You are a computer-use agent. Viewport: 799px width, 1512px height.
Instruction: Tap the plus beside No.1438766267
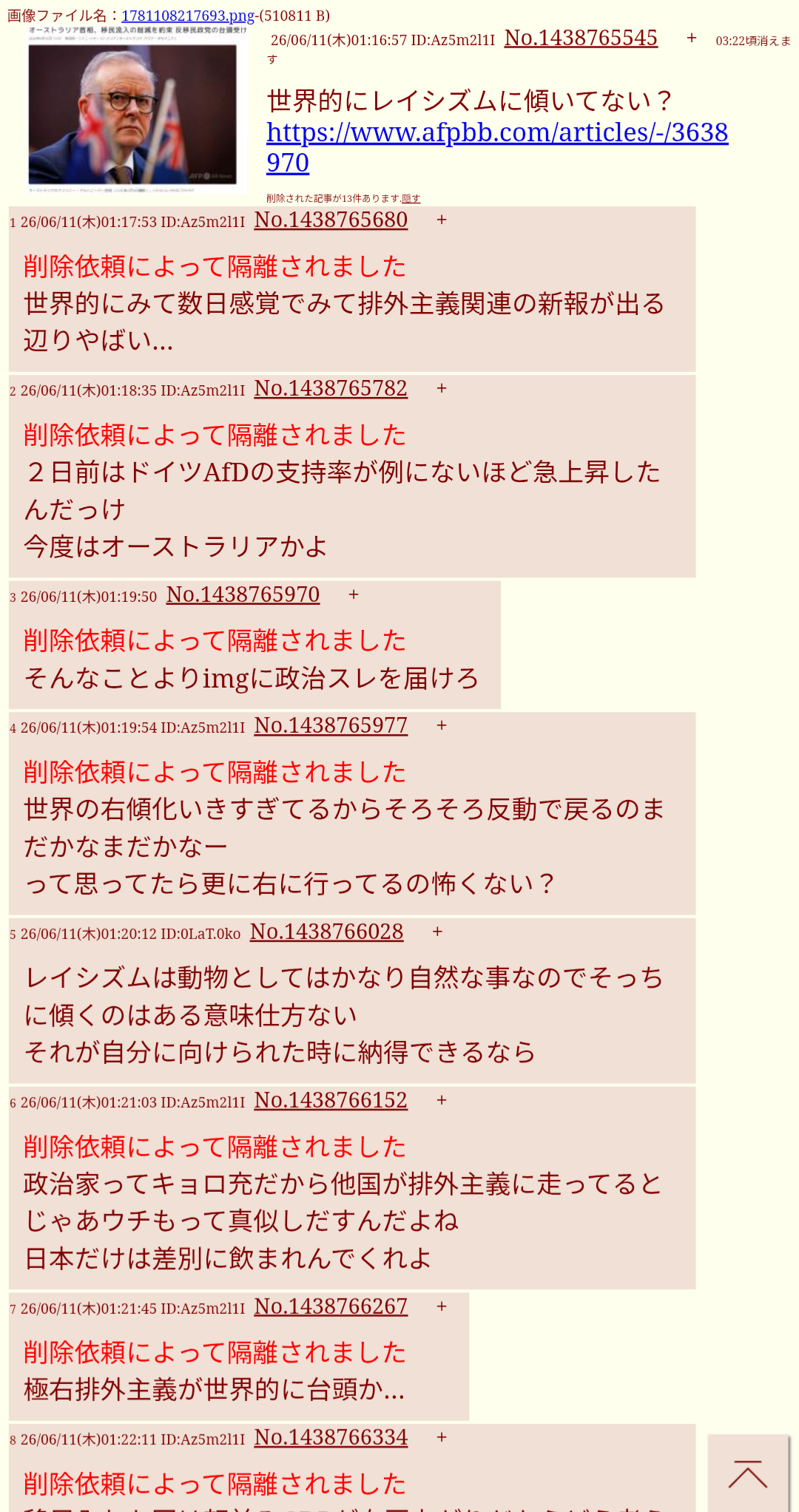point(442,1307)
